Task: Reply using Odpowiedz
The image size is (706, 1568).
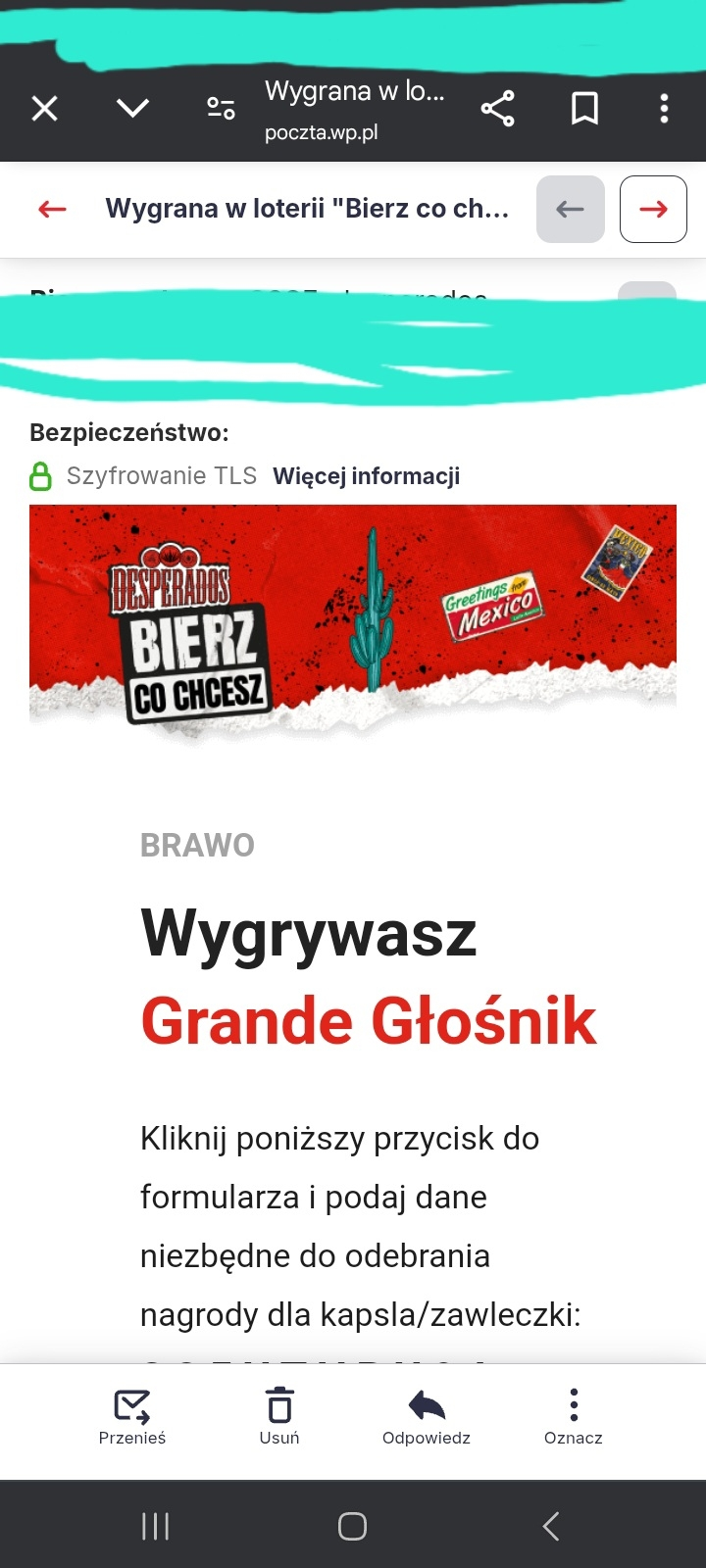Action: click(427, 1417)
